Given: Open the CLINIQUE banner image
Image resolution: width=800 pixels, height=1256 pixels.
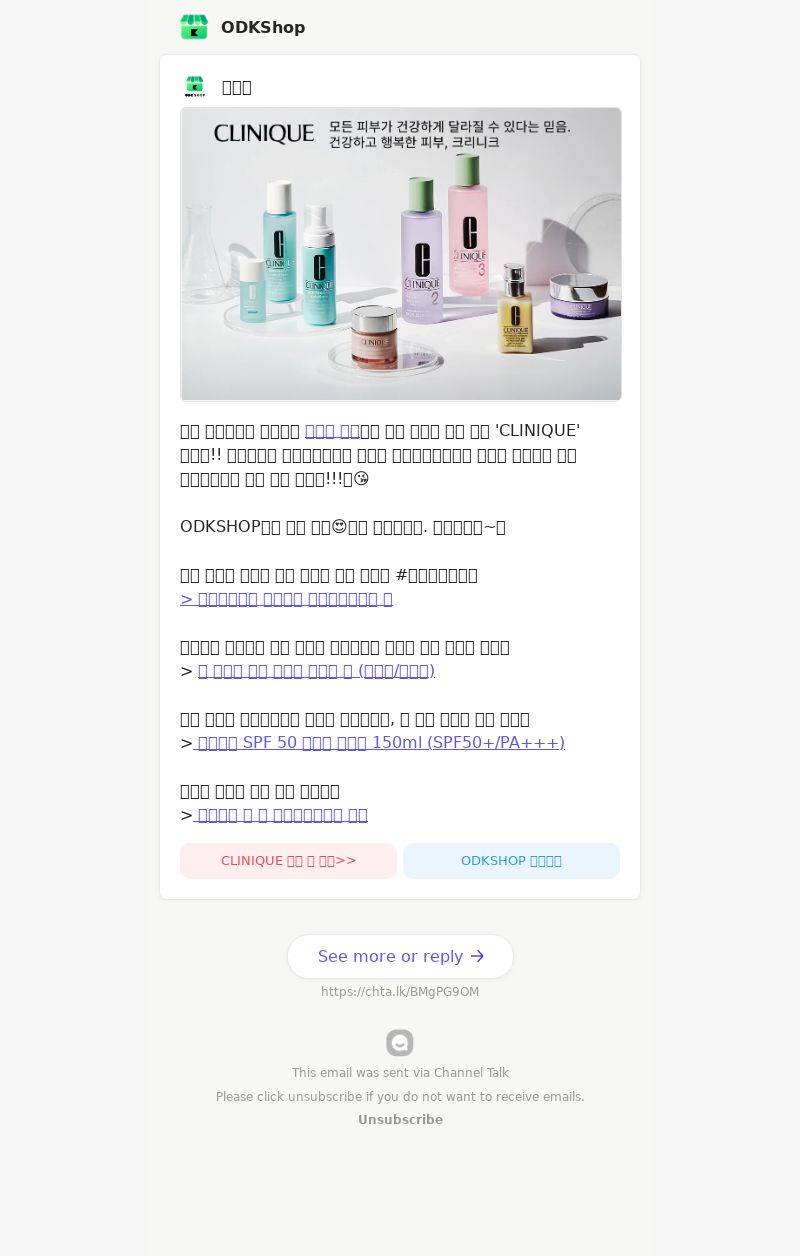Looking at the screenshot, I should [400, 254].
